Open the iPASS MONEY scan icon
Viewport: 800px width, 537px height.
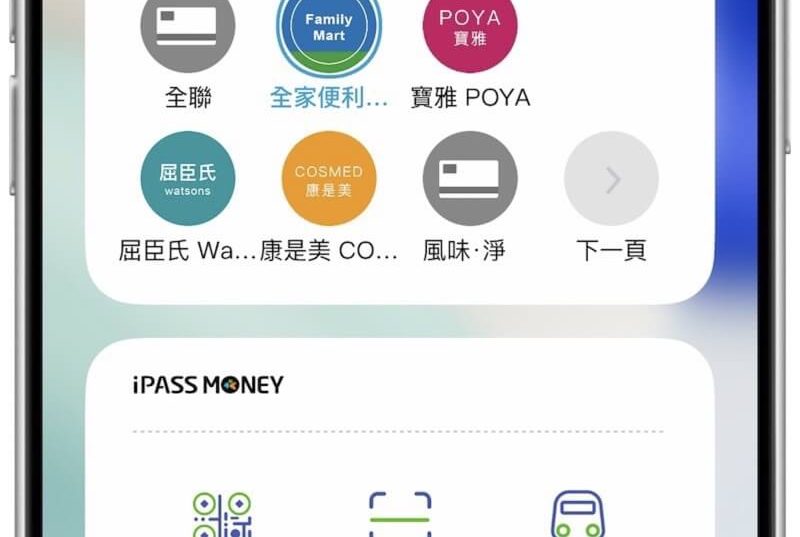coord(400,516)
